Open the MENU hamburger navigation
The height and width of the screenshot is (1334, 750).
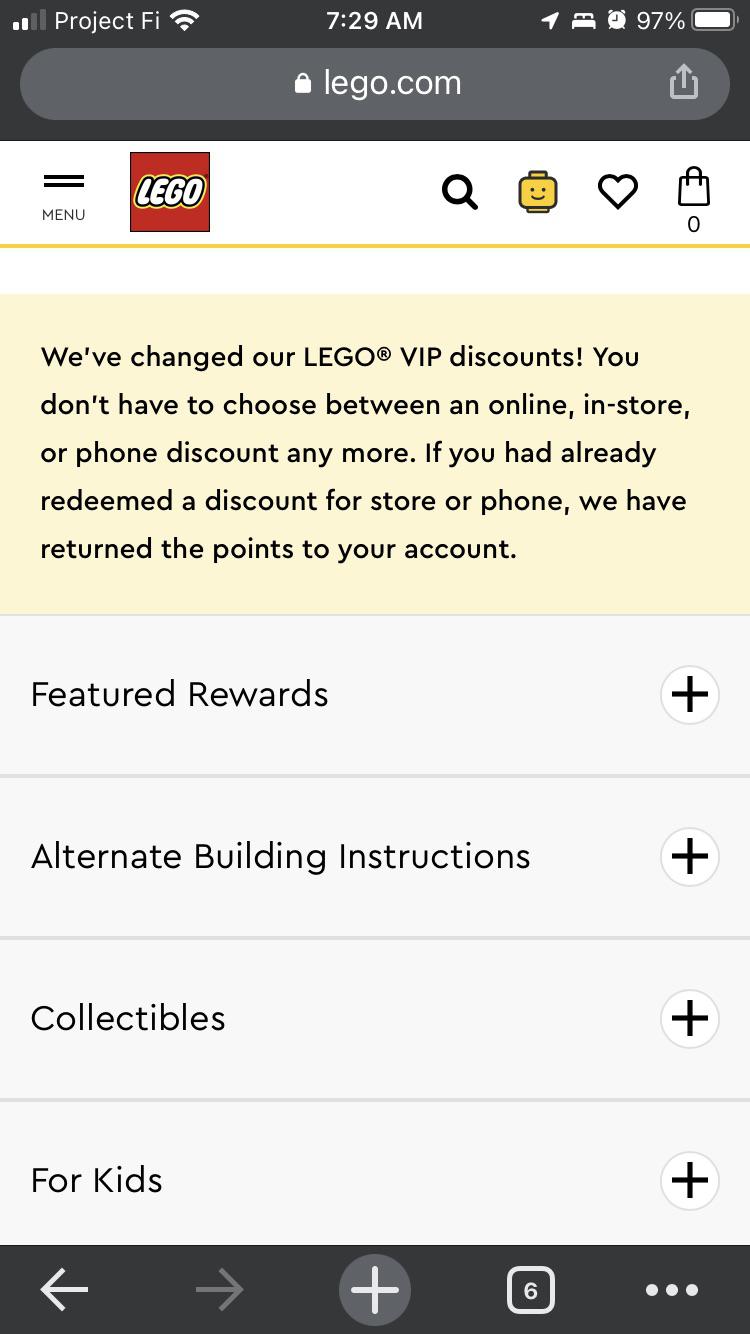[63, 192]
